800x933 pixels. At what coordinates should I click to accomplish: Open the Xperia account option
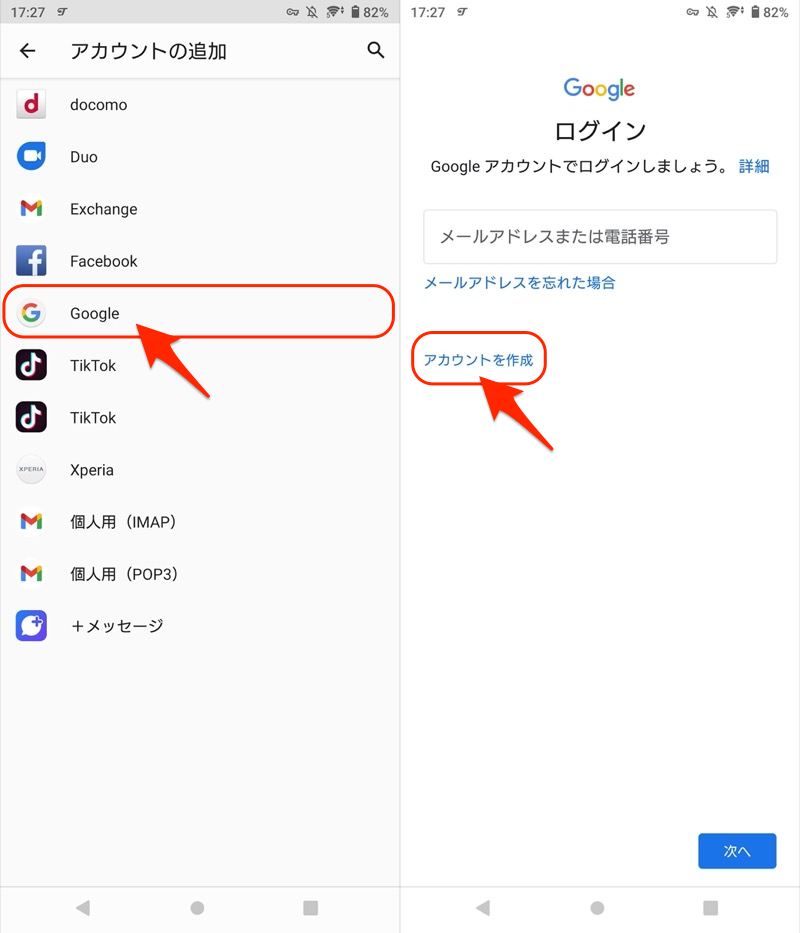[92, 470]
